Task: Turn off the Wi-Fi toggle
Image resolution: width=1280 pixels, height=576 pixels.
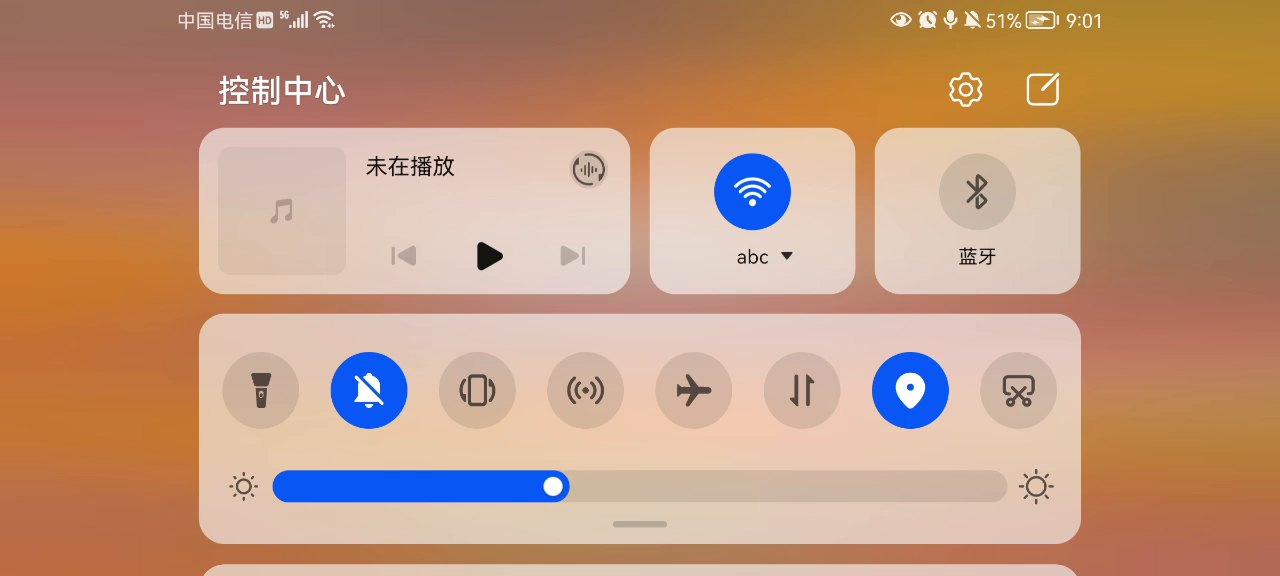Action: (x=752, y=191)
